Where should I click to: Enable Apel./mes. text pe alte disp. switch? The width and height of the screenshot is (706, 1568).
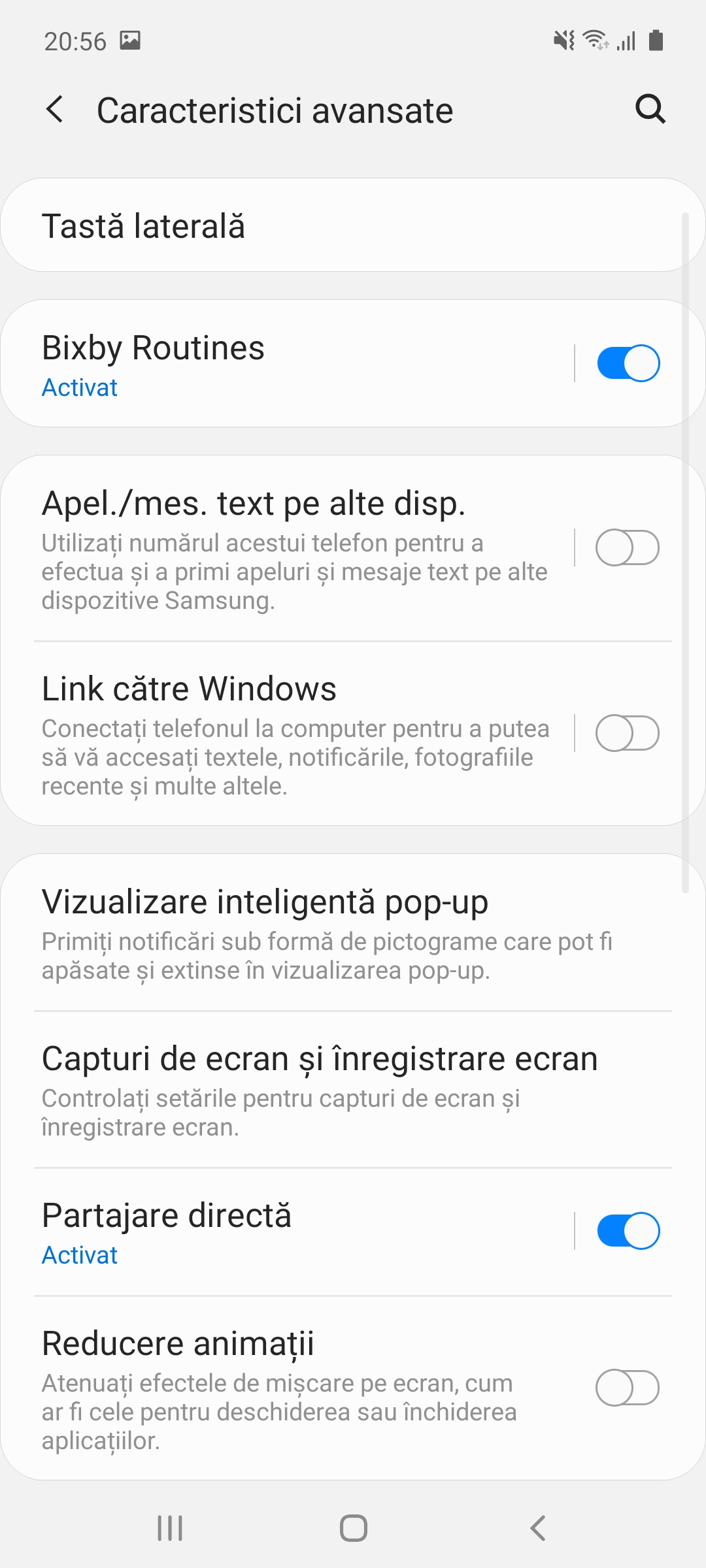[x=628, y=547]
